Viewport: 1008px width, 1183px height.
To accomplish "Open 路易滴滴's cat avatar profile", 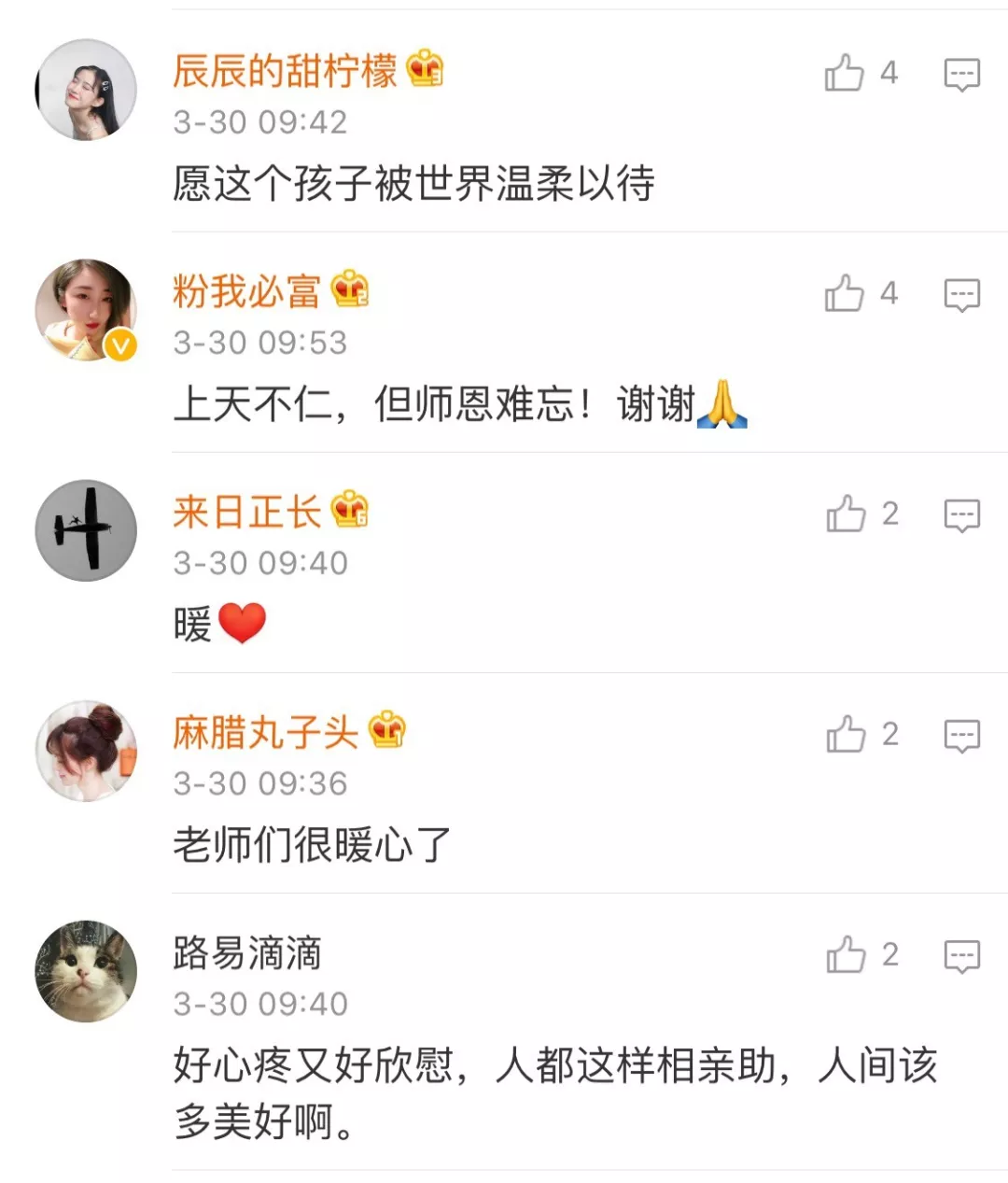I will point(86,971).
